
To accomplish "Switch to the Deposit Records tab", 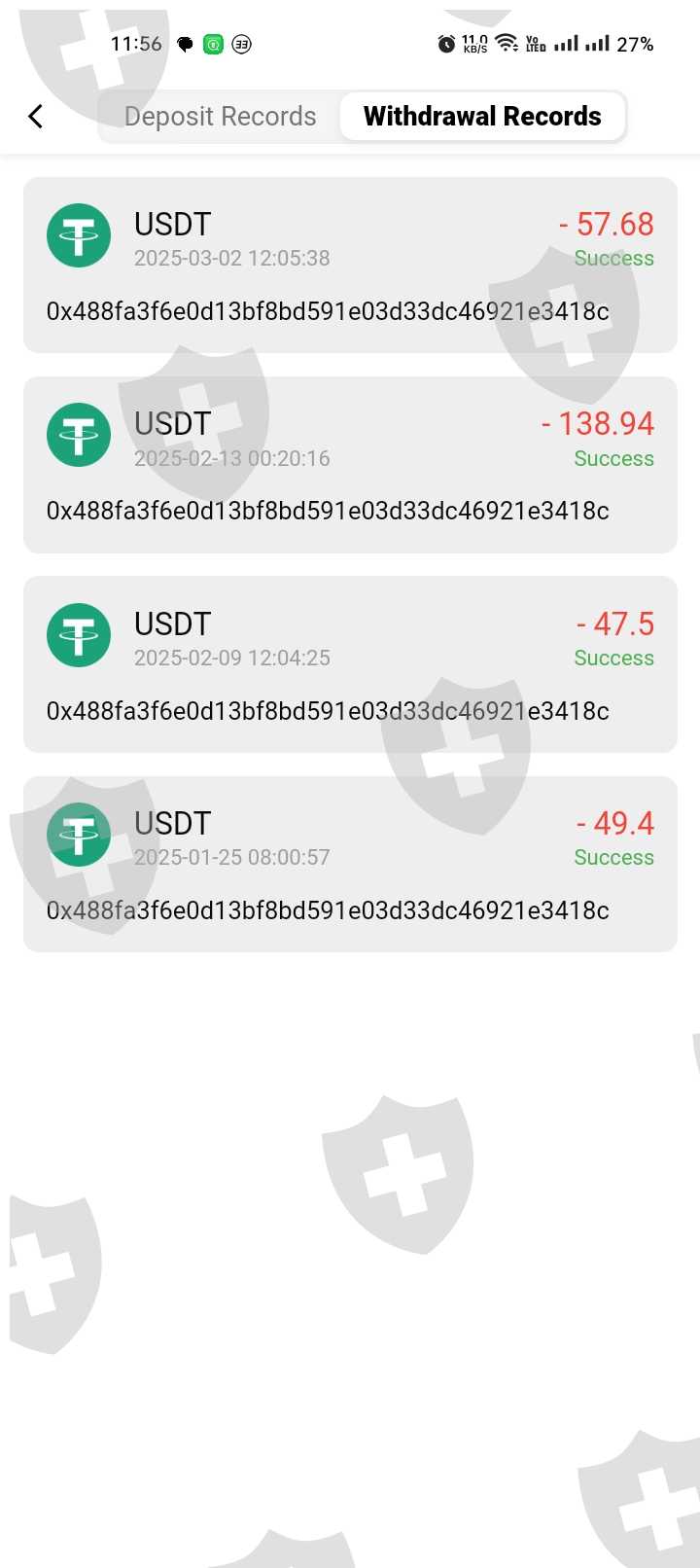I will pyautogui.click(x=221, y=117).
